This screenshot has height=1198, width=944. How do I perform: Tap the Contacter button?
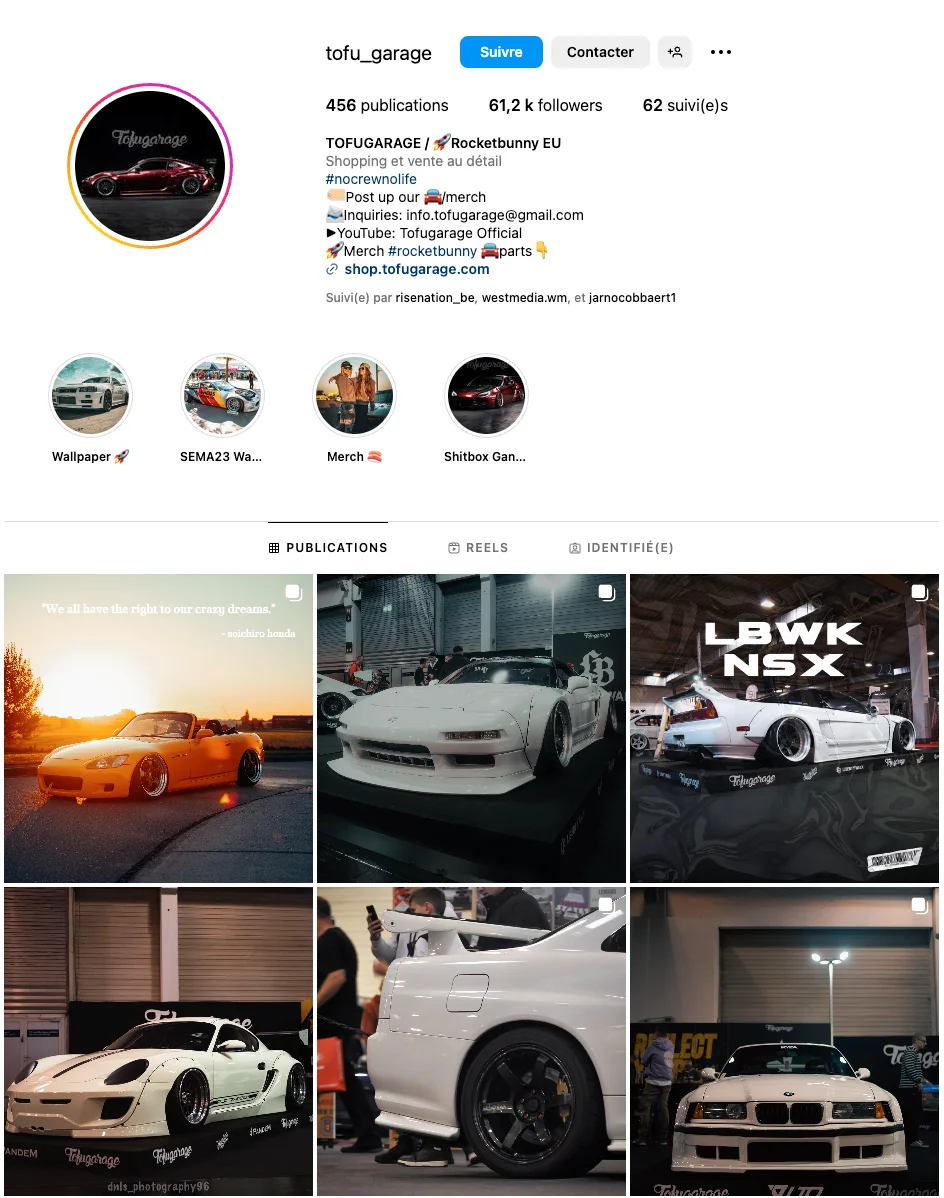point(600,52)
